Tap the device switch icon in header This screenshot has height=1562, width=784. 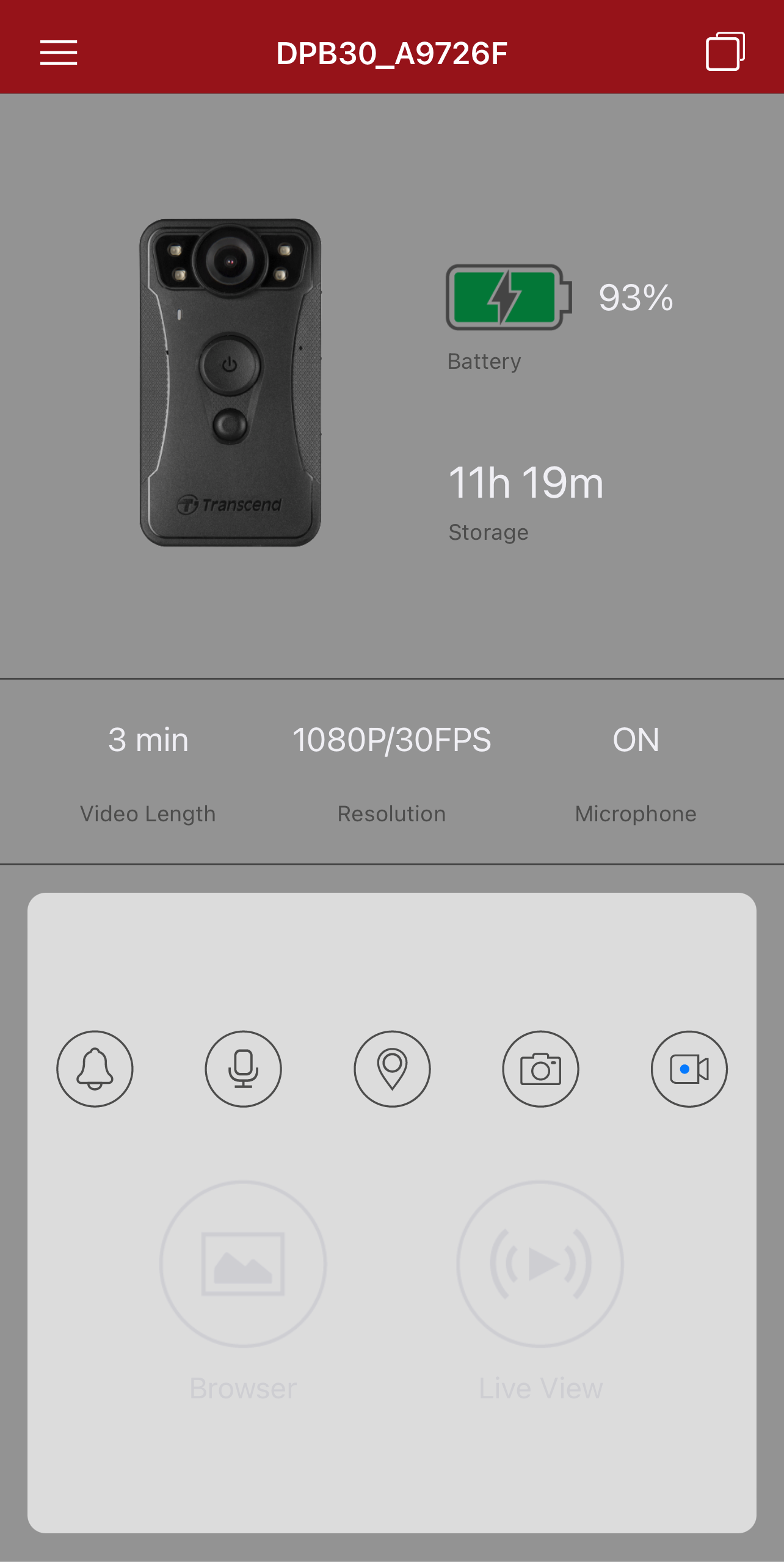point(725,52)
